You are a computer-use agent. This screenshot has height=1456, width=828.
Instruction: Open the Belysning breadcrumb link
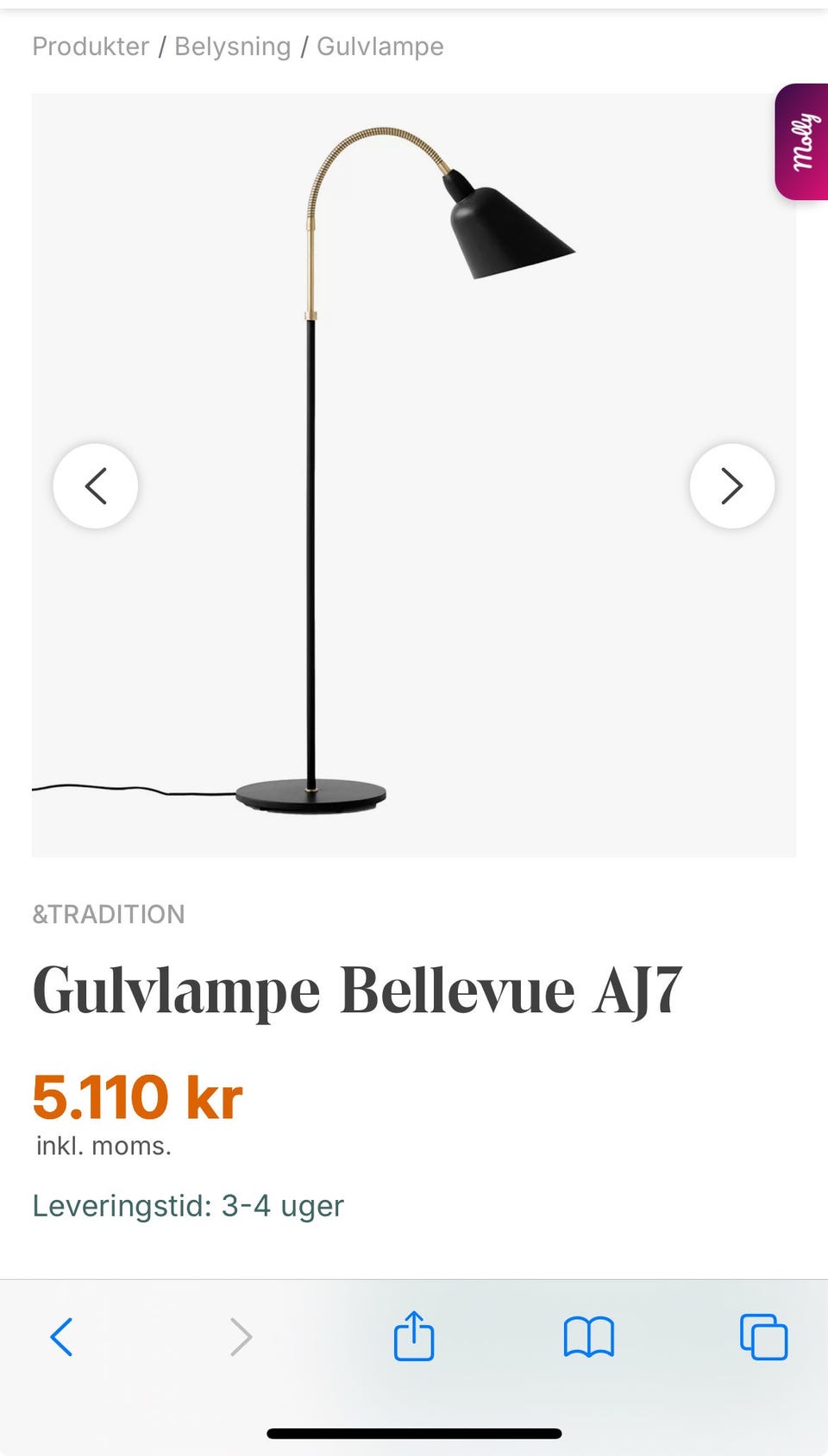click(232, 46)
